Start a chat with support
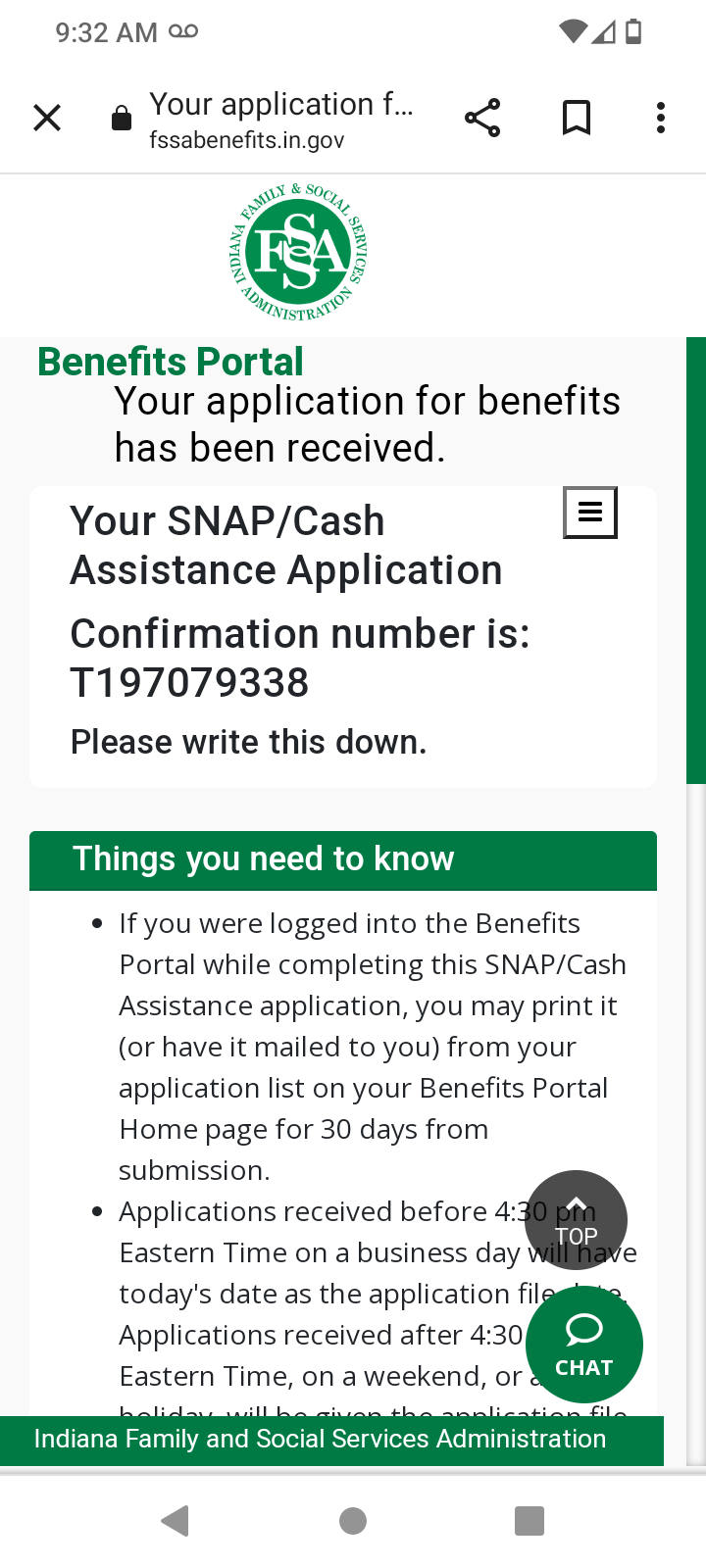This screenshot has width=706, height=1568. [x=584, y=1345]
